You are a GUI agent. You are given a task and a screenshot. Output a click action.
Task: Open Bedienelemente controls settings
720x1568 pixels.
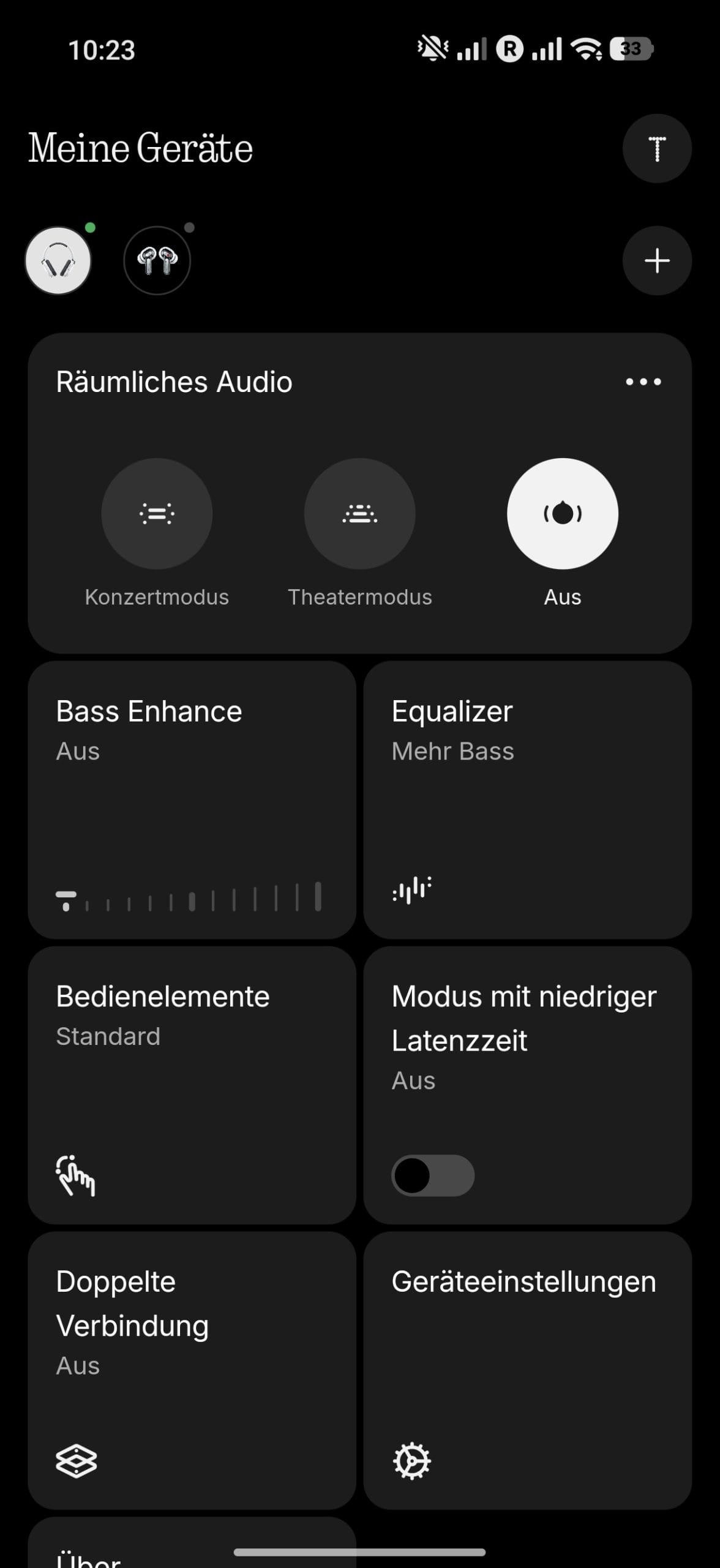[192, 1085]
